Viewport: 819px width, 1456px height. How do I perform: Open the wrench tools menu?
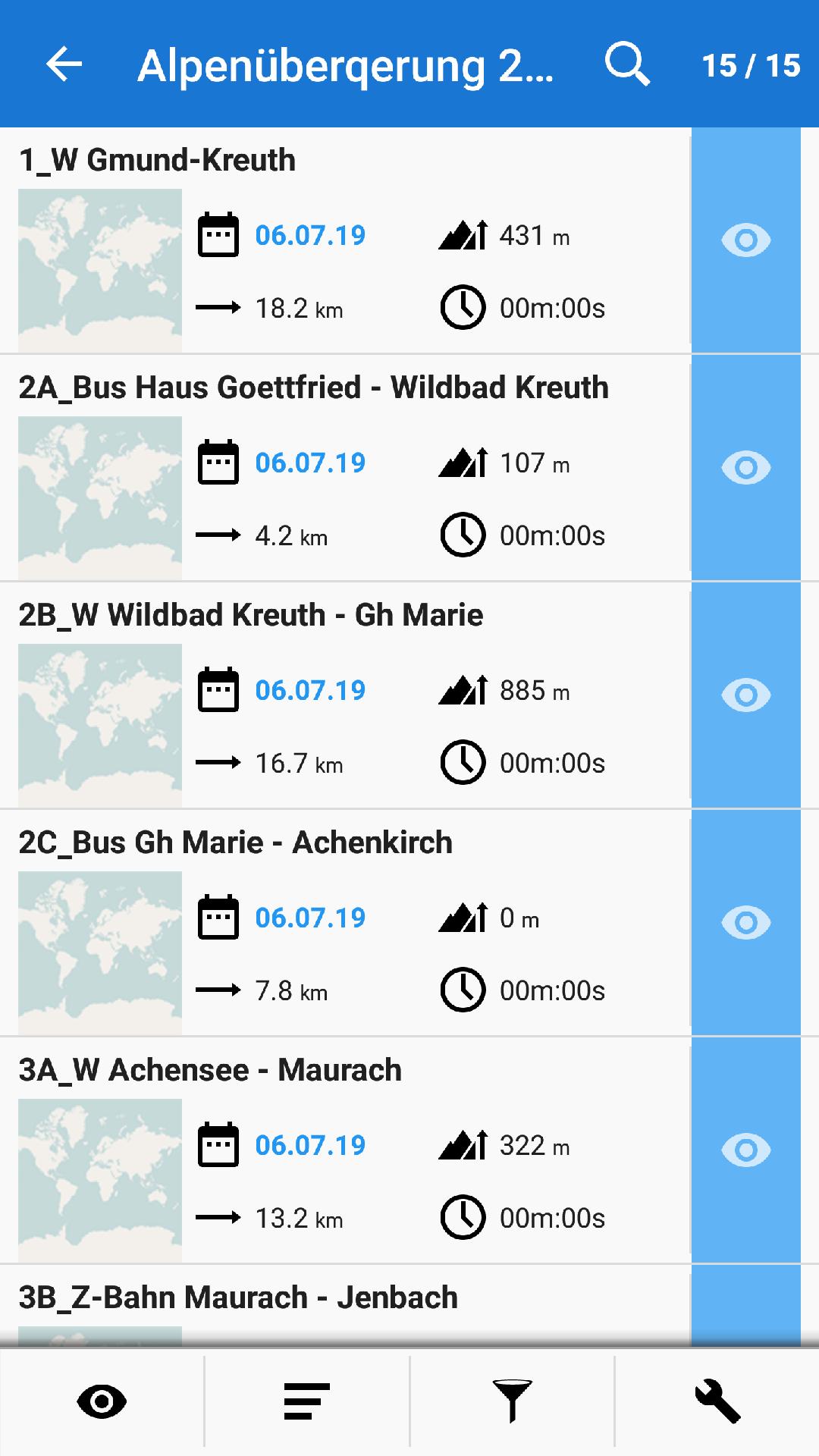pos(717,1401)
